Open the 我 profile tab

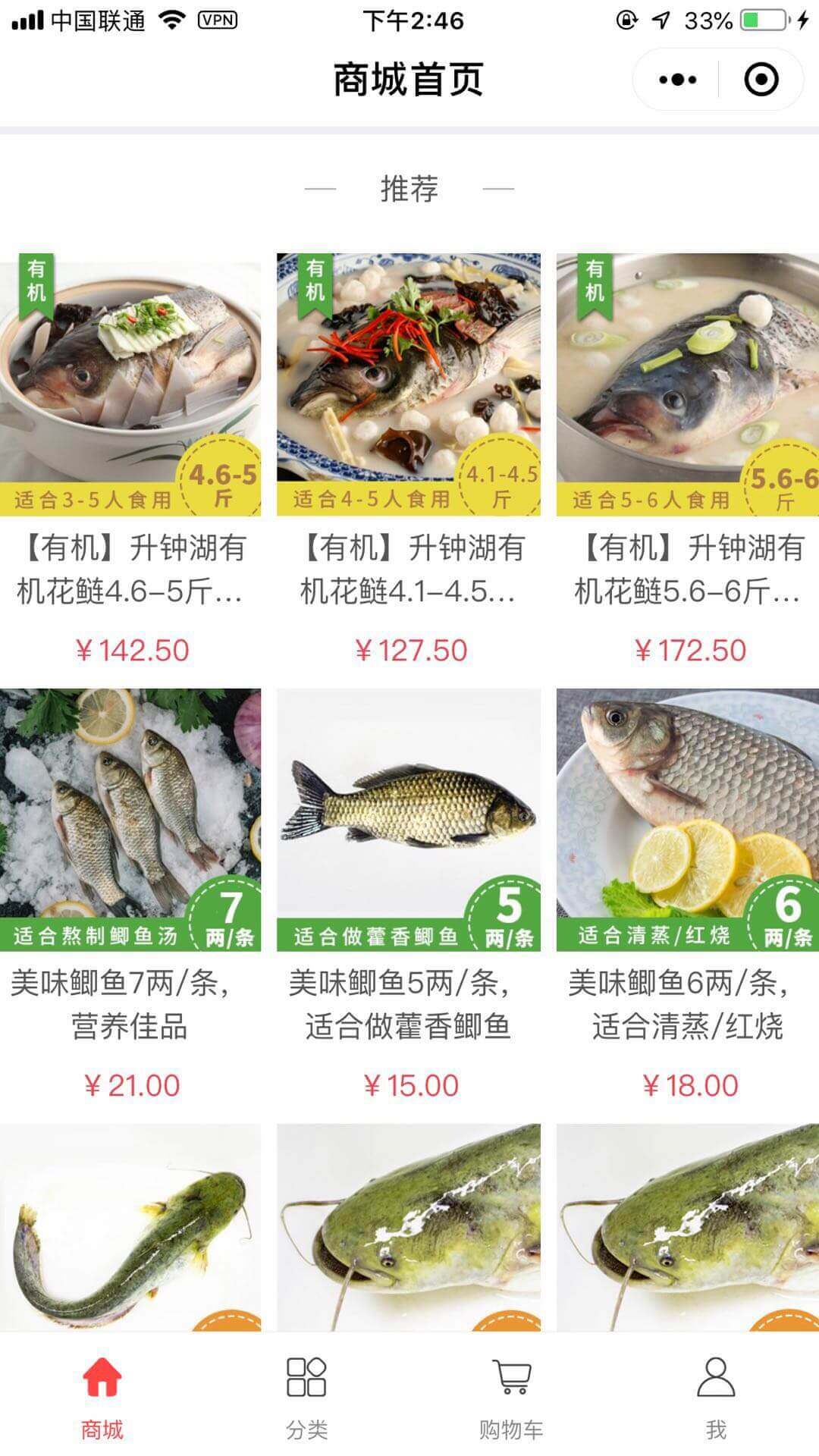tap(716, 1397)
